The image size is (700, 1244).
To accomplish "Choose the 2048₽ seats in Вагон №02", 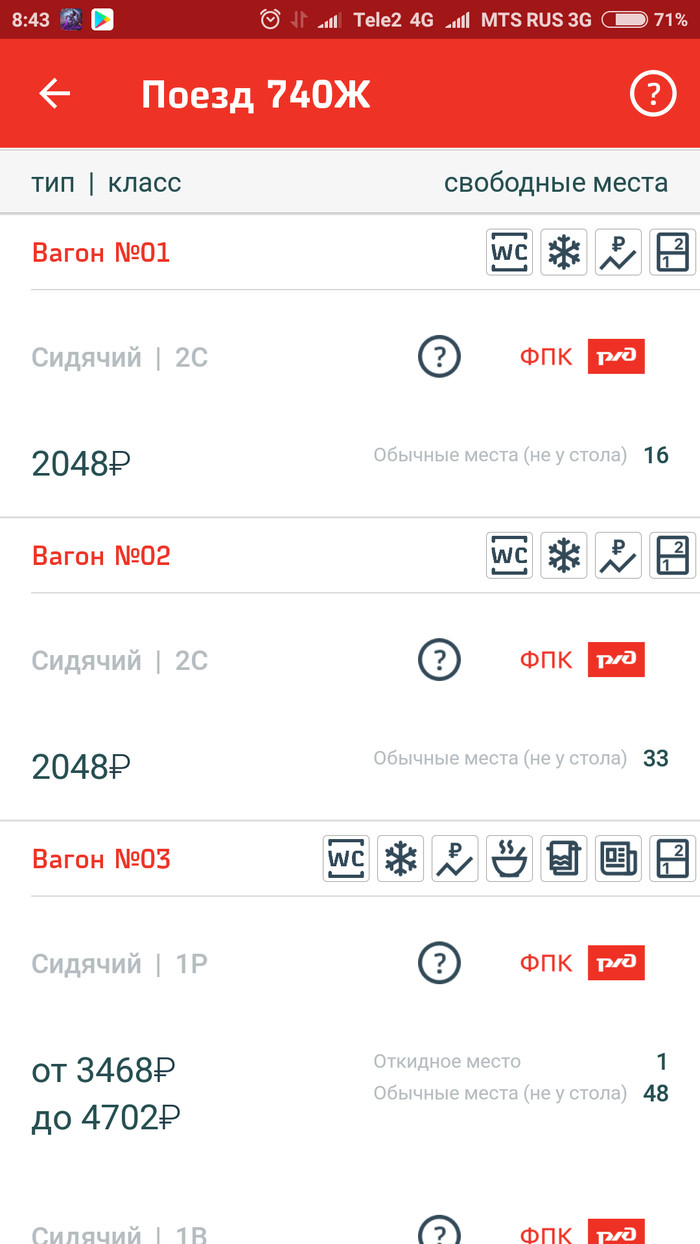I will [82, 766].
